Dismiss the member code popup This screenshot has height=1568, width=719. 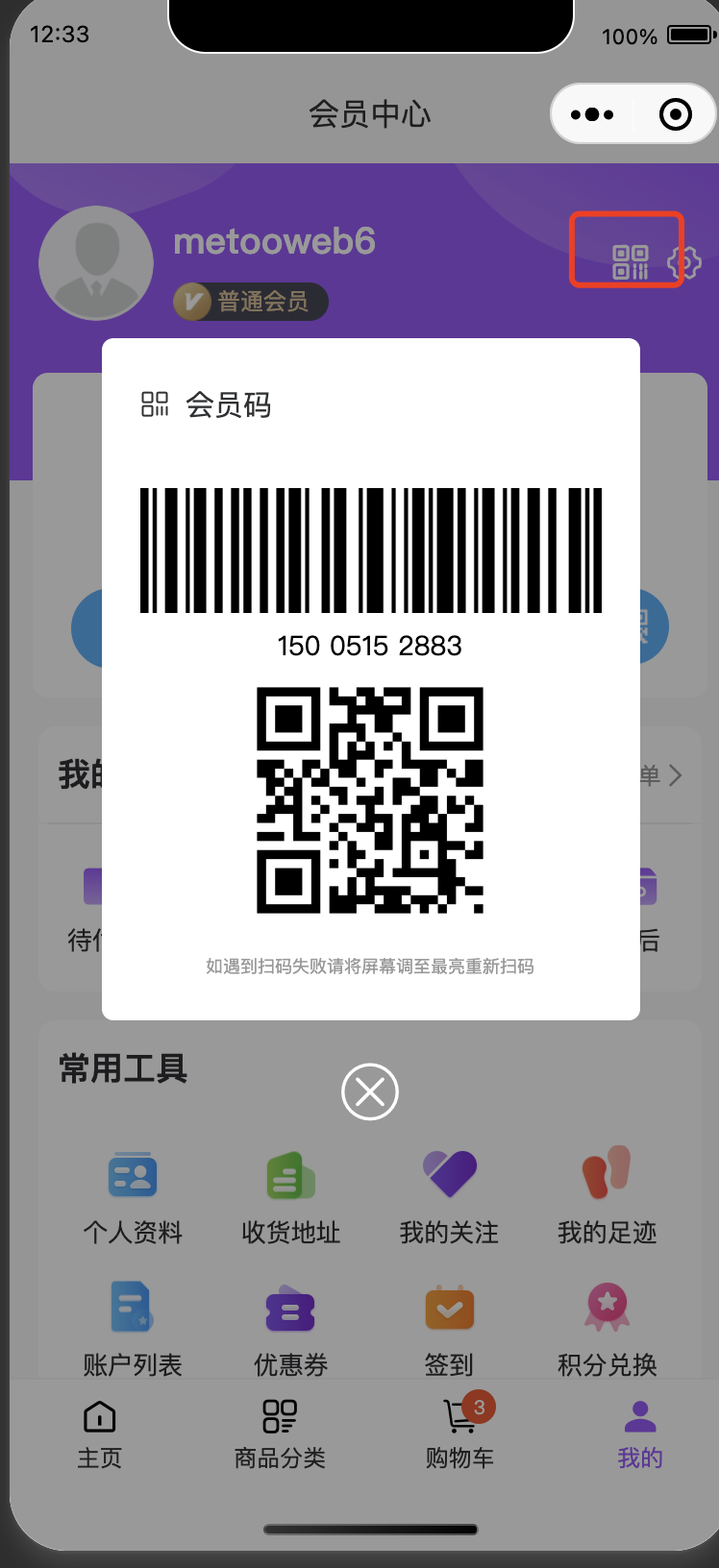369,1091
